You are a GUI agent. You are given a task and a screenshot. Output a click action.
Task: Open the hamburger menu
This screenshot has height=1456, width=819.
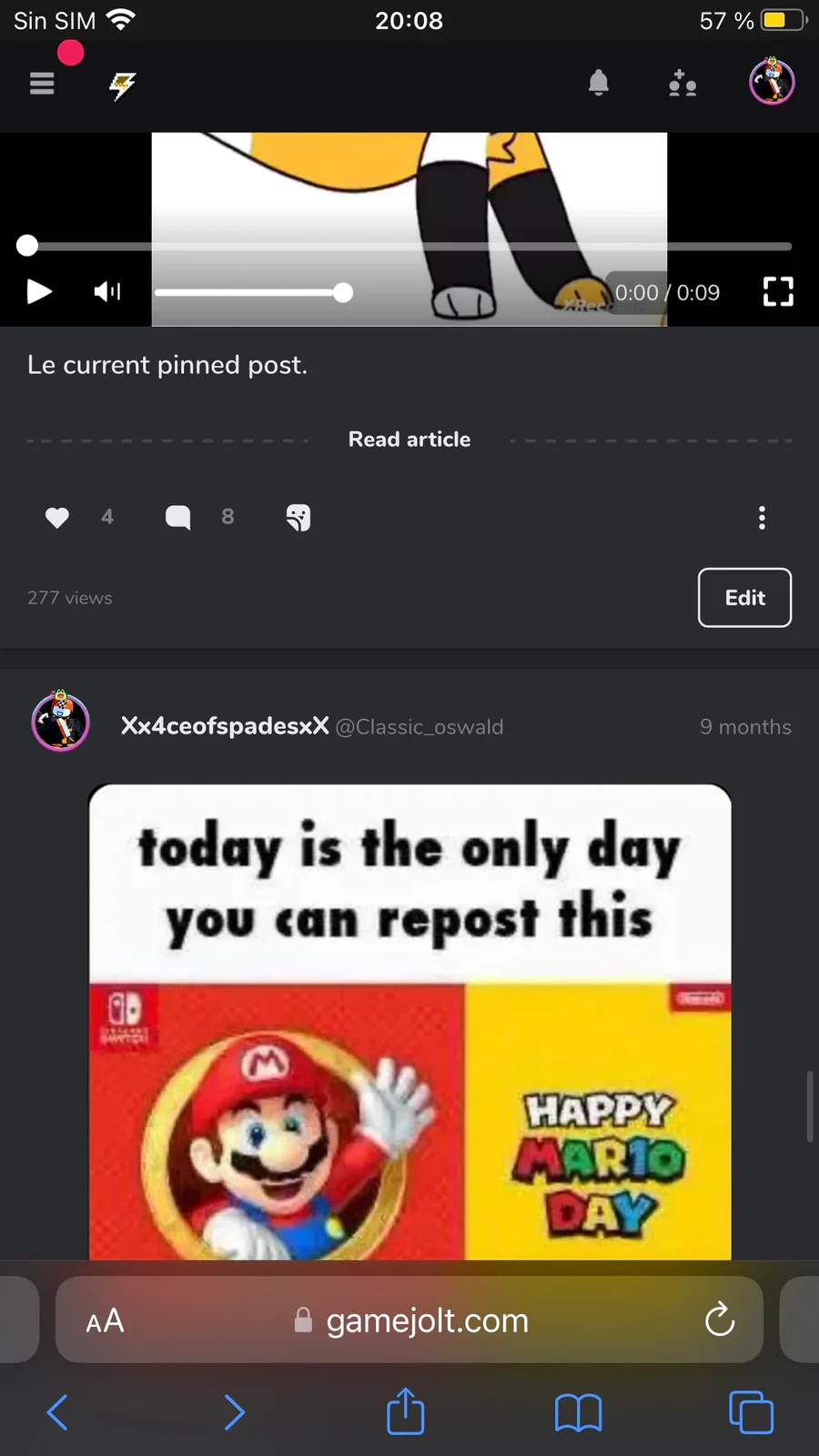(x=42, y=84)
